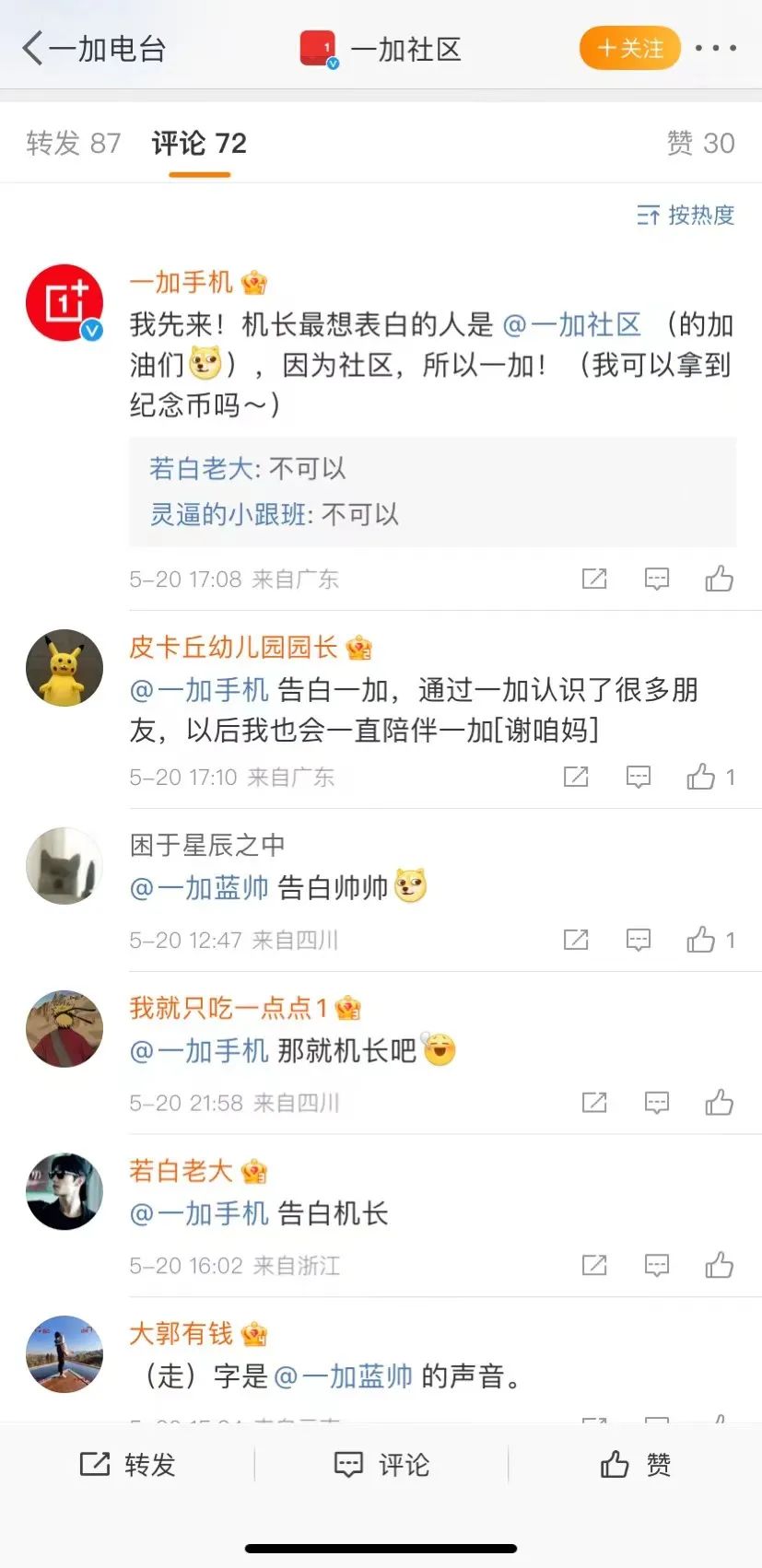
Task: Reply to 一加手机's comment
Action: pyautogui.click(x=656, y=579)
